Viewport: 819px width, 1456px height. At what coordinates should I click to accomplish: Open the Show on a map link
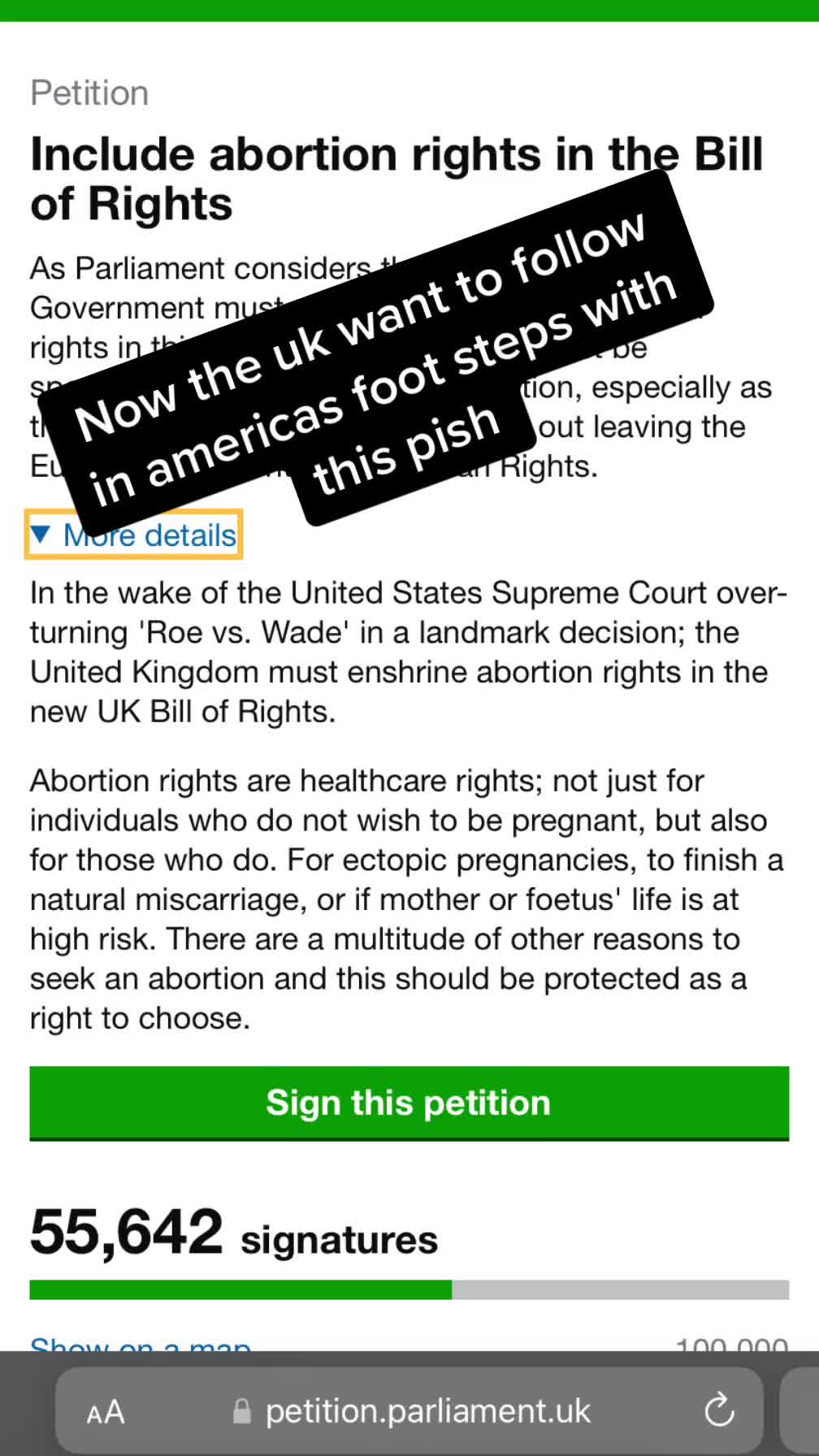click(140, 1343)
